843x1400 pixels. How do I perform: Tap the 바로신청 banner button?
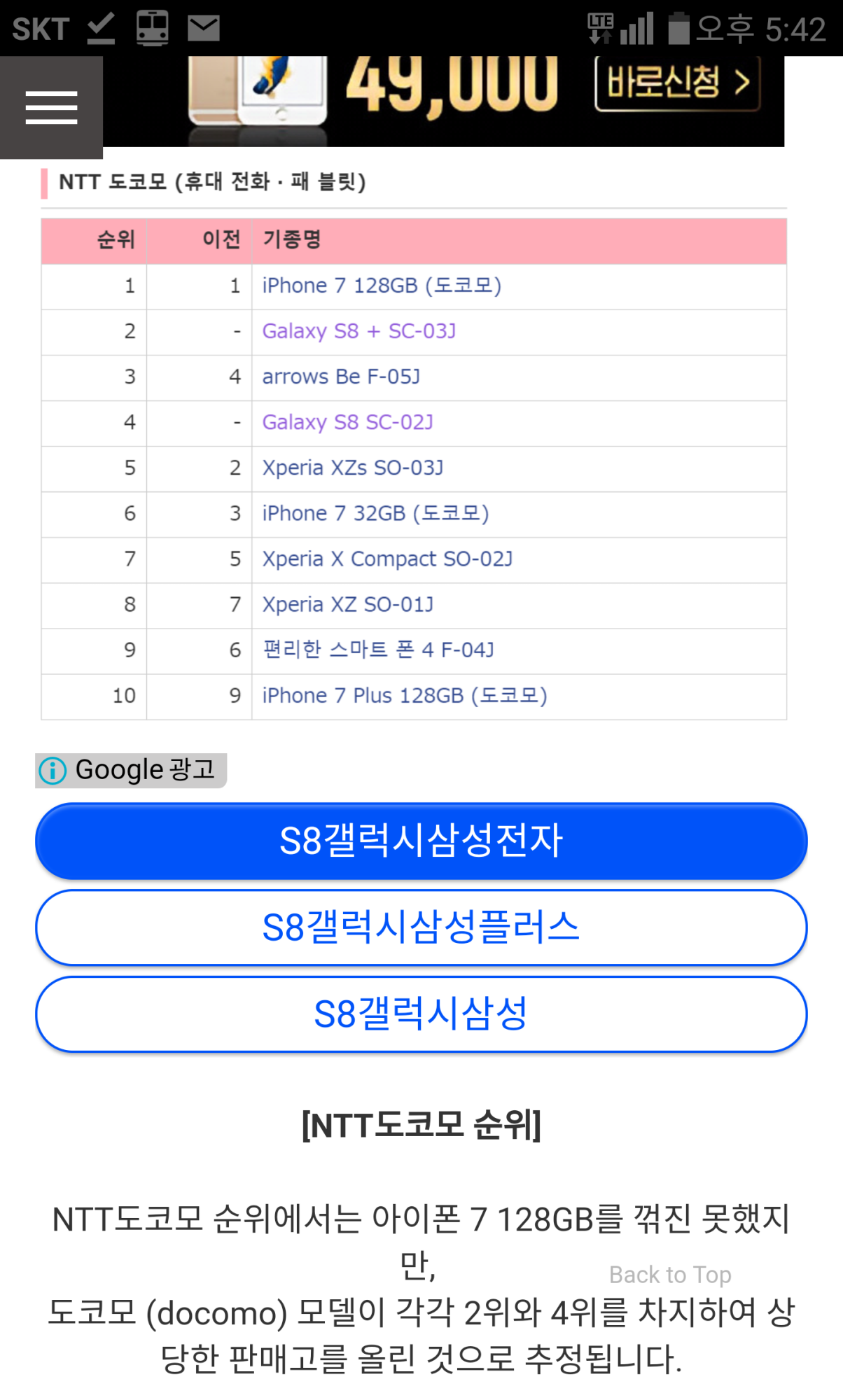(676, 83)
